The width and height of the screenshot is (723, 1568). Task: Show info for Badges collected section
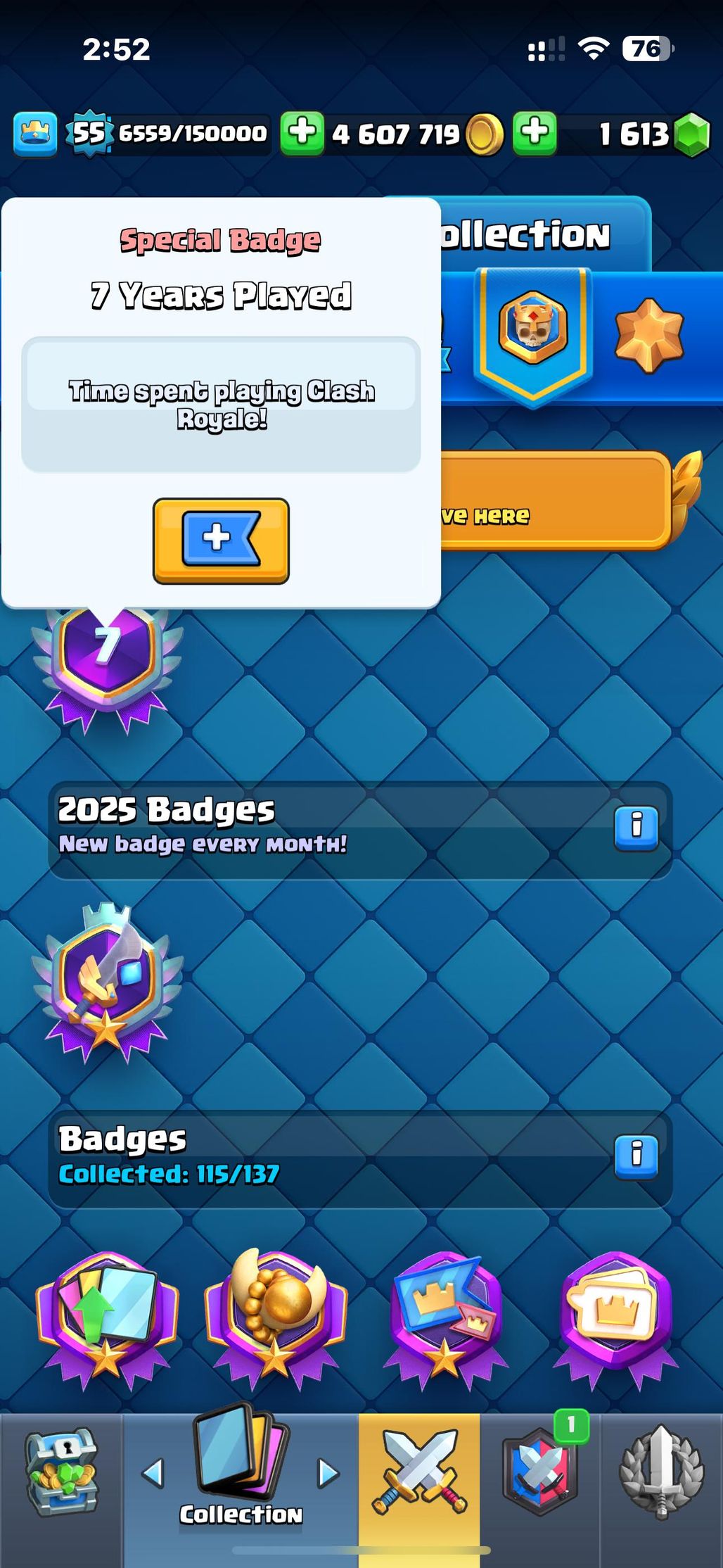coord(636,1156)
